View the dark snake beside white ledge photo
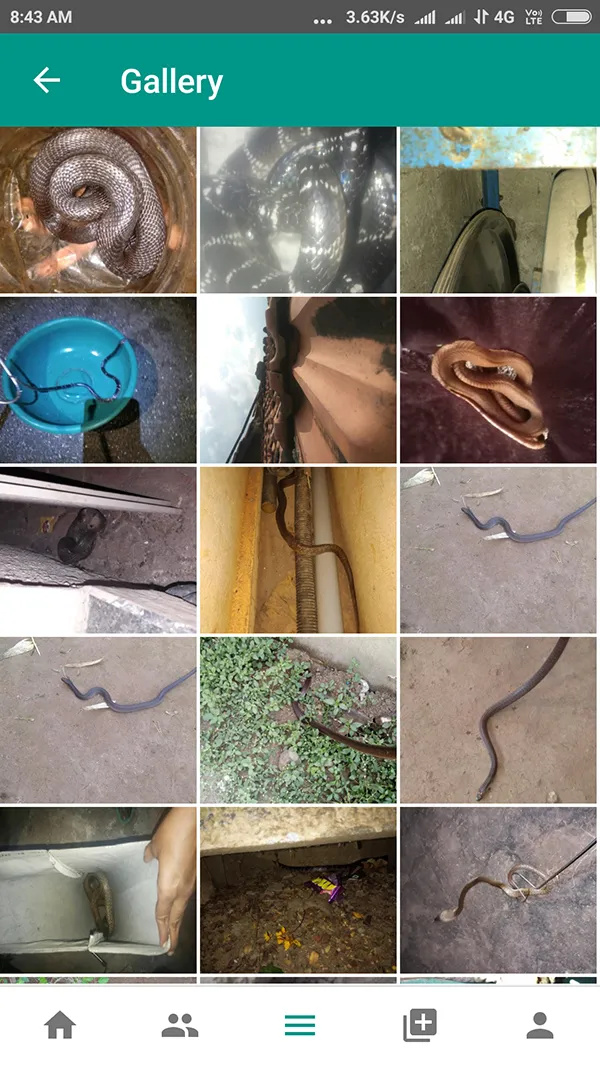 pos(98,550)
